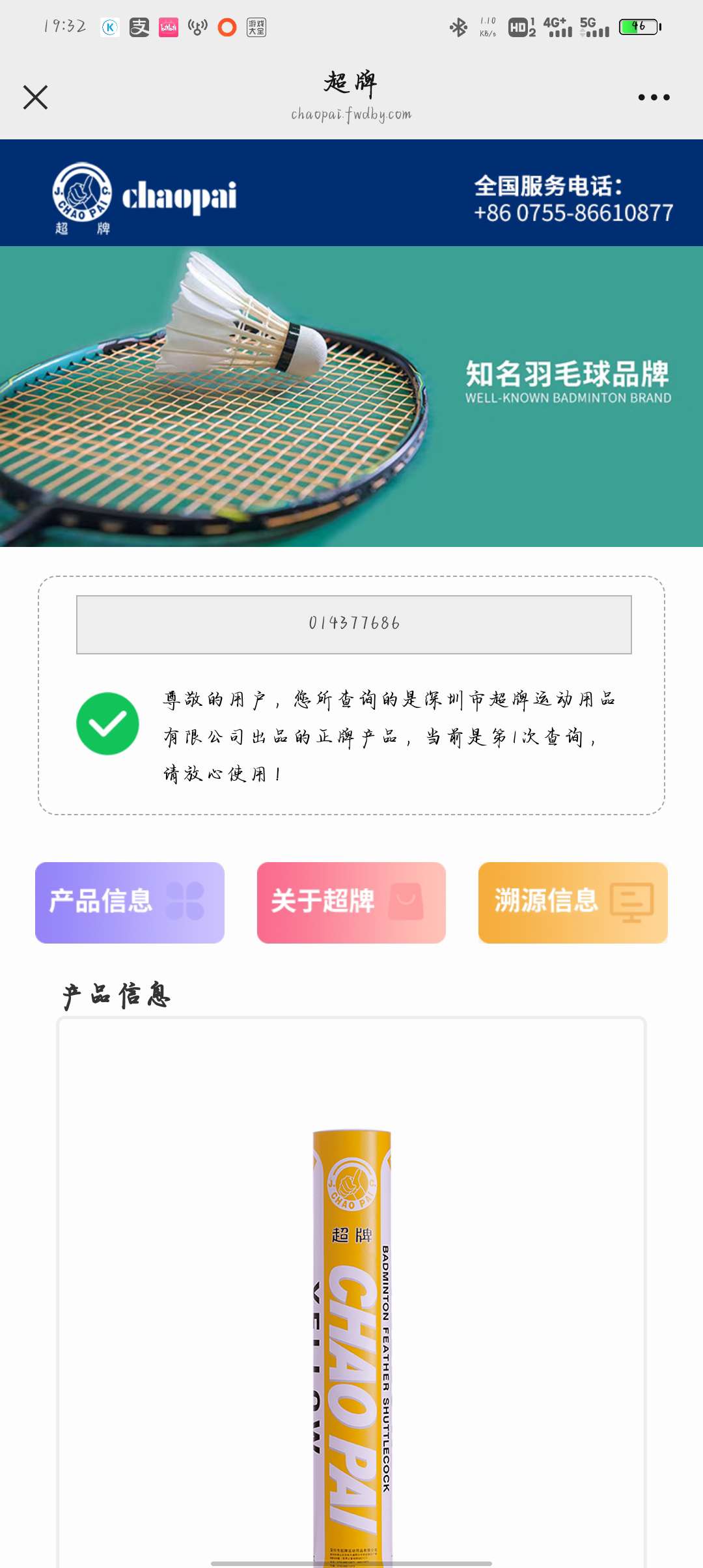Open the 关于超牌 section
This screenshot has height=1568, width=703.
point(351,903)
